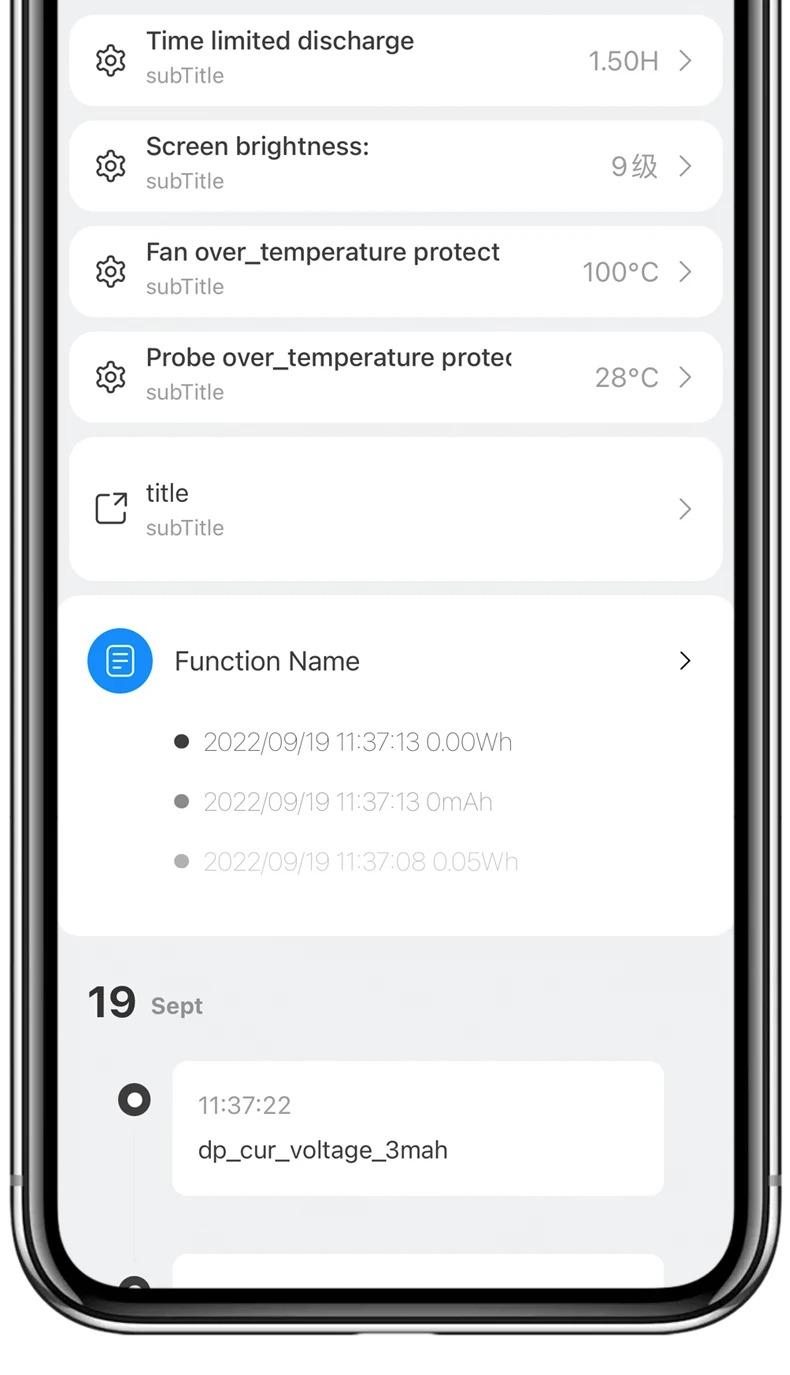Open Probe over_temperature protect setting
Viewport: 790px width, 1375px height.
pyautogui.click(x=395, y=377)
